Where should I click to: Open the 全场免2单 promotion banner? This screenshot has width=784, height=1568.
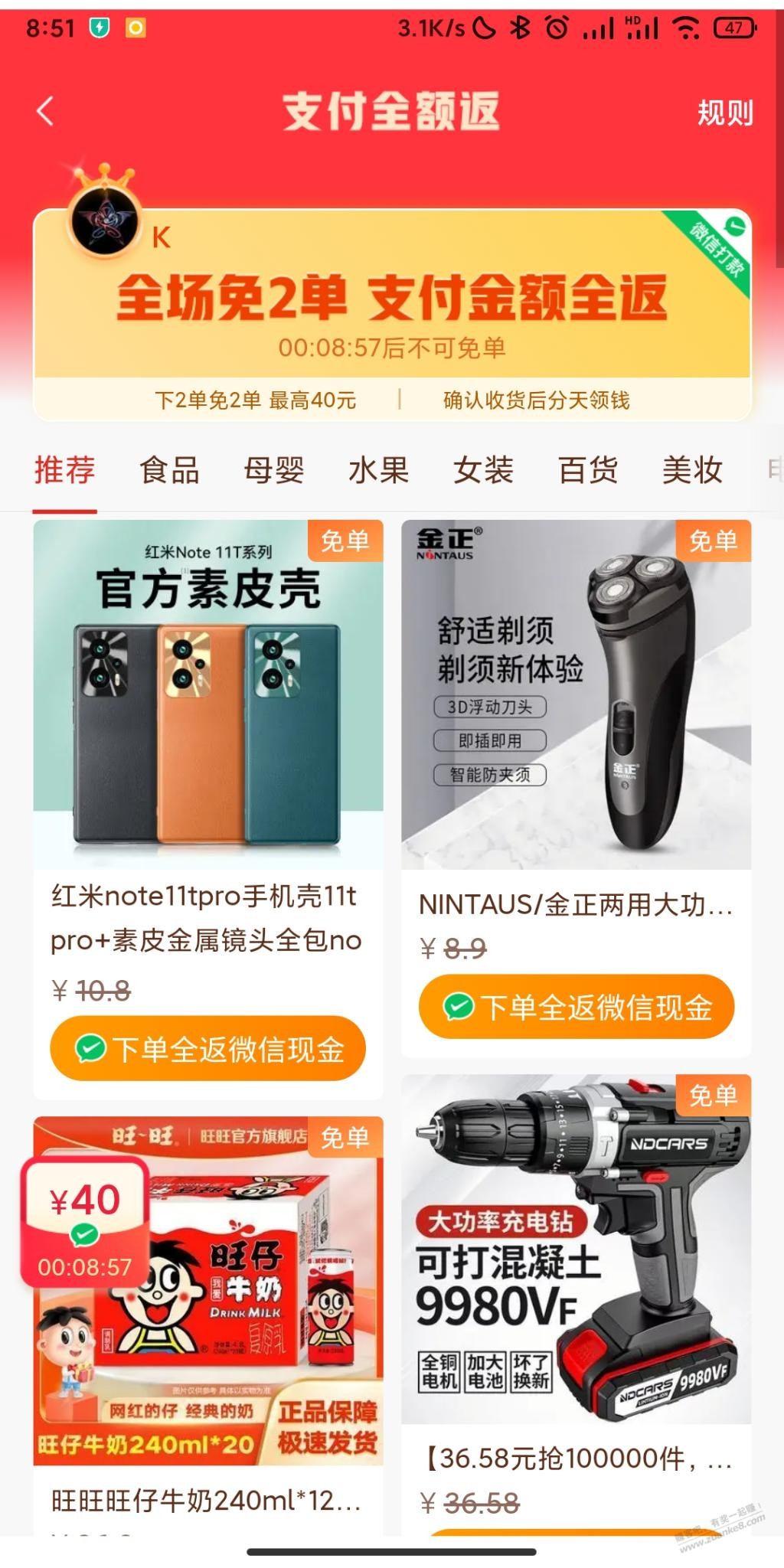(x=392, y=315)
